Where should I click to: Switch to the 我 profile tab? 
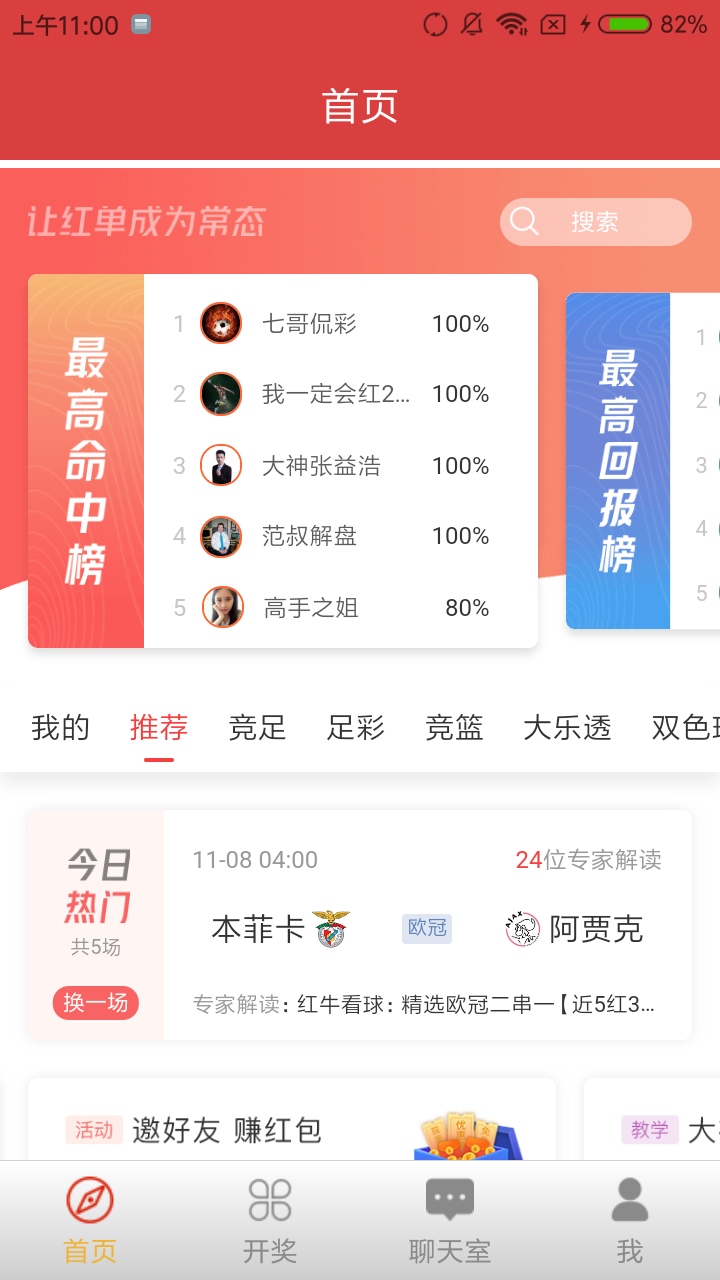pyautogui.click(x=629, y=1220)
